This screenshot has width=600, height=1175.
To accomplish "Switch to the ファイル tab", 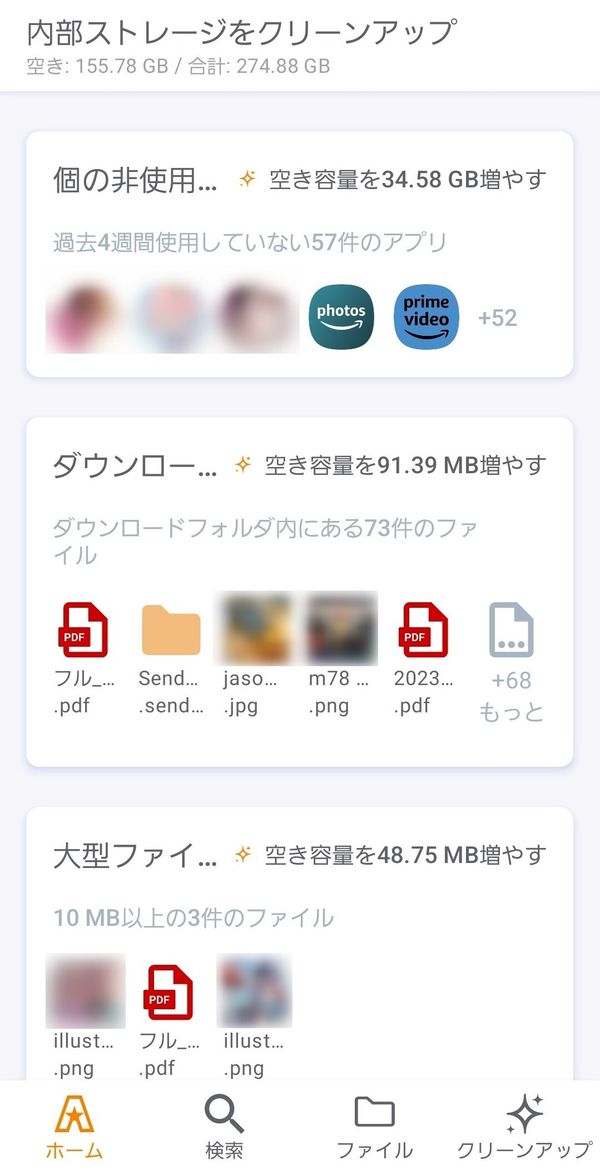I will tap(374, 1126).
